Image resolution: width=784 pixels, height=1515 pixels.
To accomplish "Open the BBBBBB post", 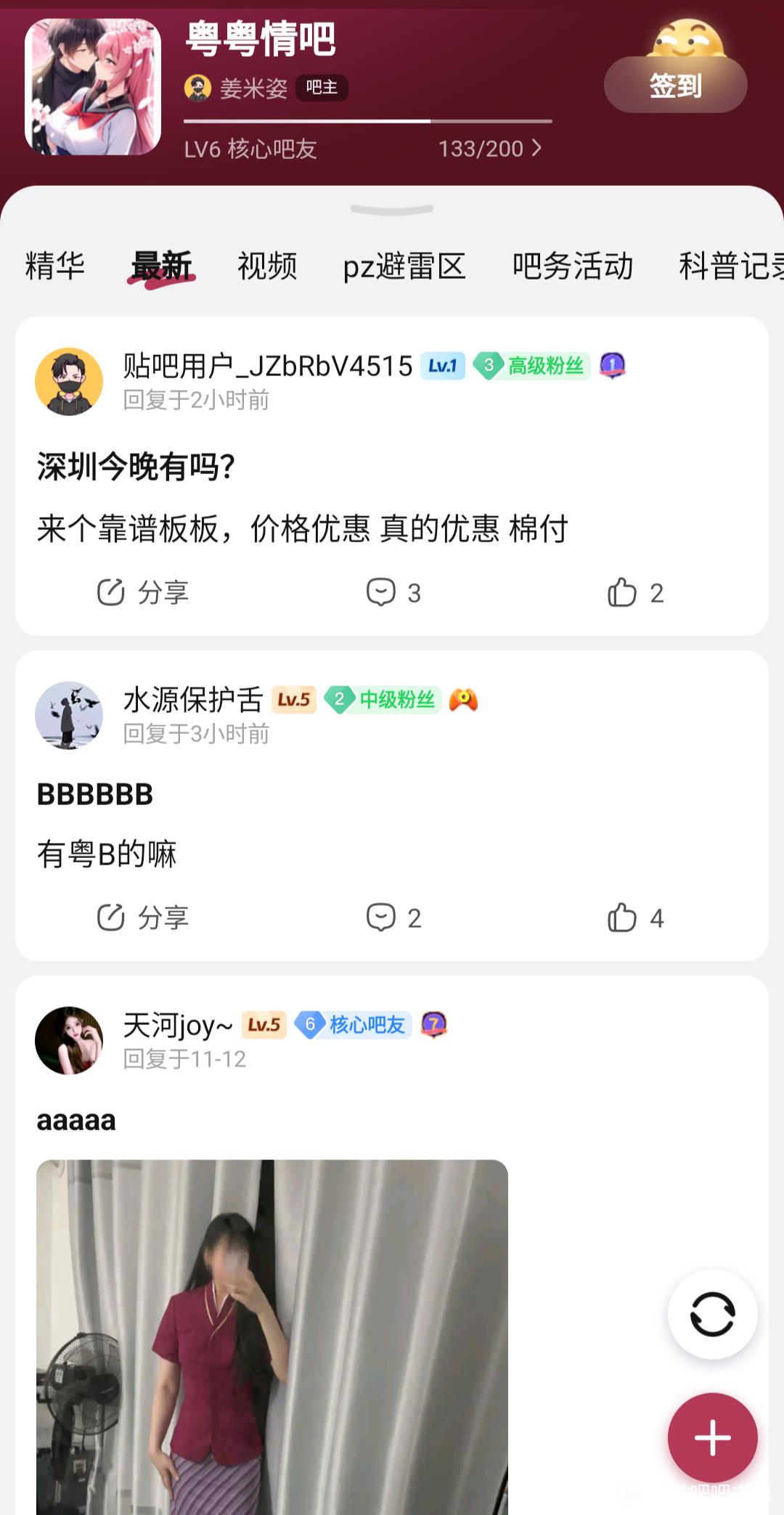I will (x=95, y=794).
